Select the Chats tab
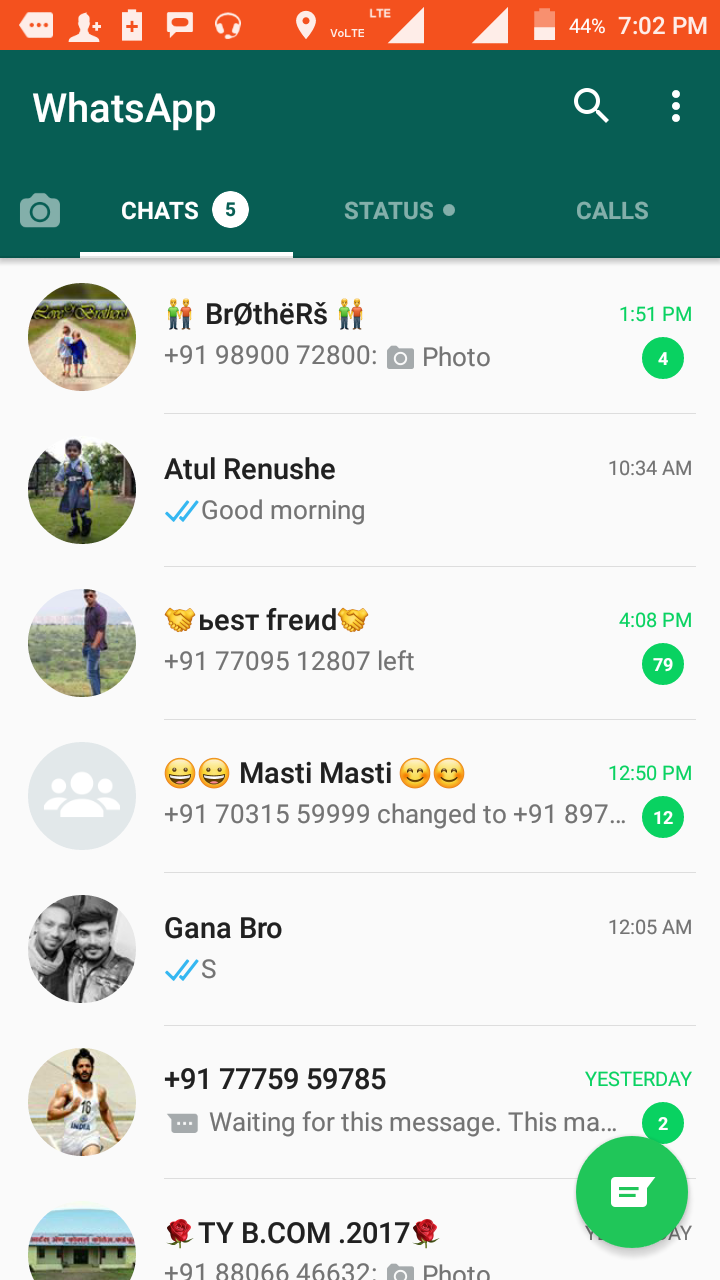Image resolution: width=720 pixels, height=1280 pixels. point(185,211)
